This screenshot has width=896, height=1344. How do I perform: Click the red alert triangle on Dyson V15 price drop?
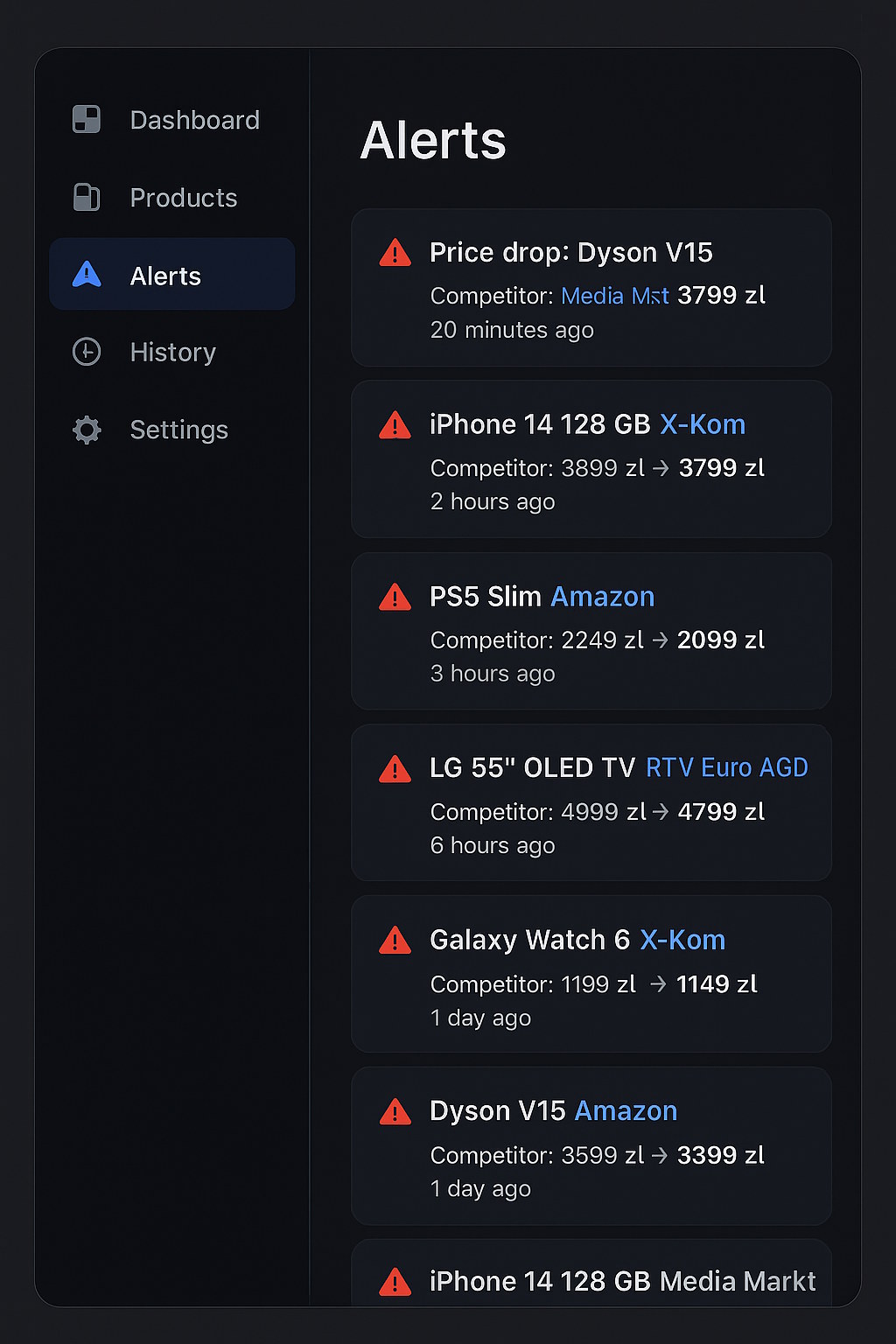point(395,253)
